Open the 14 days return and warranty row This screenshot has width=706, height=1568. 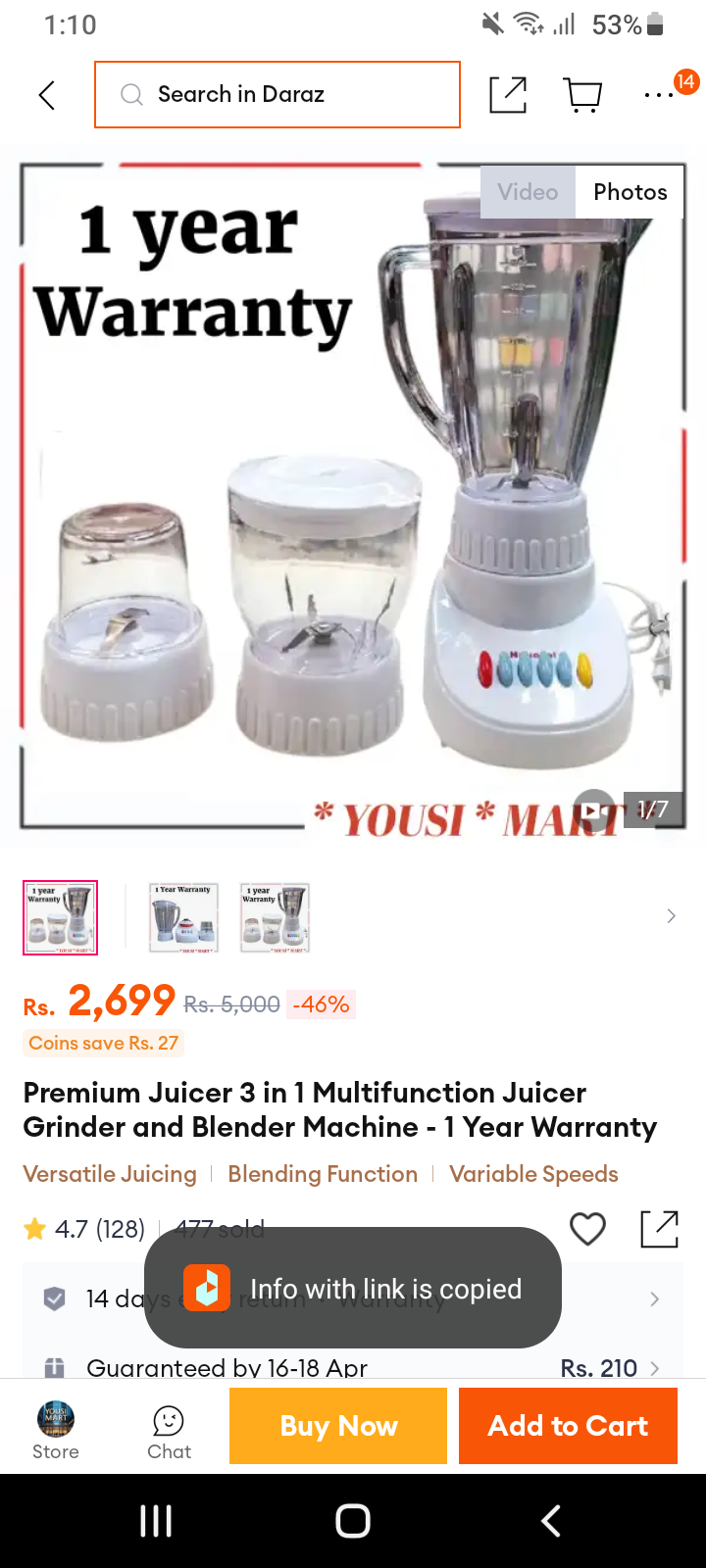coord(353,1299)
